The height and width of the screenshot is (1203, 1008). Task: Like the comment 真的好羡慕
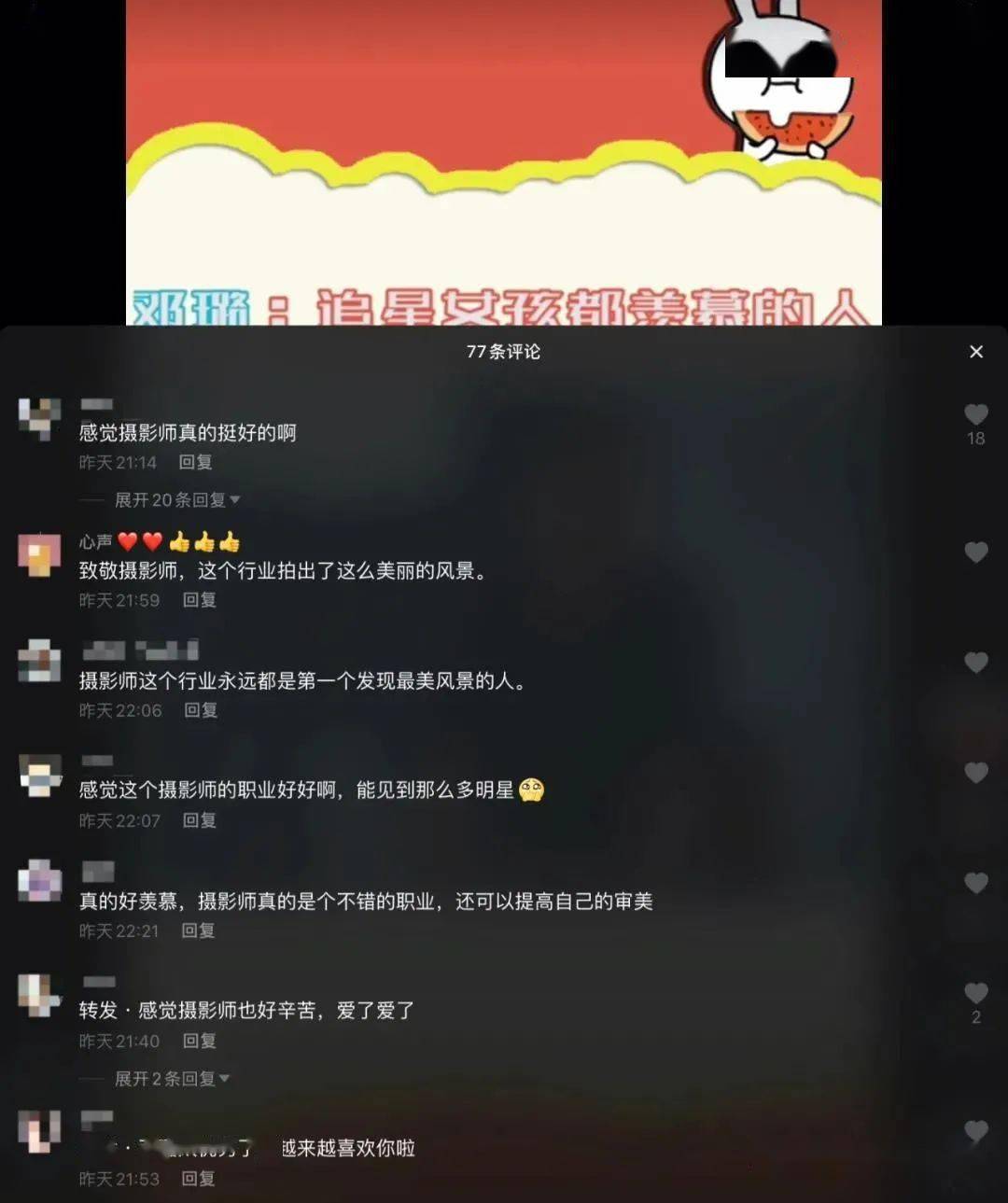(x=976, y=883)
